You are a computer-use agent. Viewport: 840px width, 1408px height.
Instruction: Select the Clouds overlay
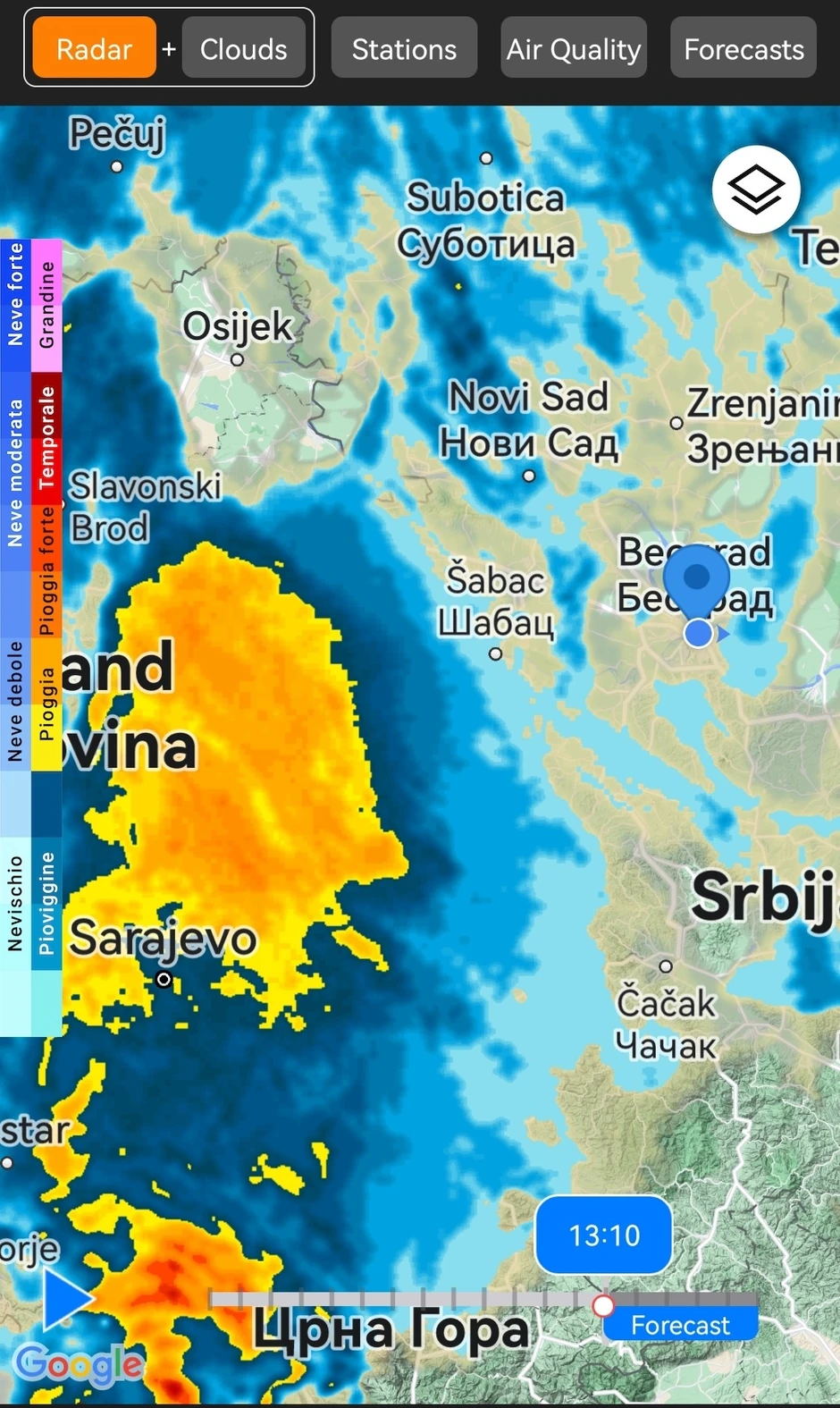pyautogui.click(x=243, y=49)
